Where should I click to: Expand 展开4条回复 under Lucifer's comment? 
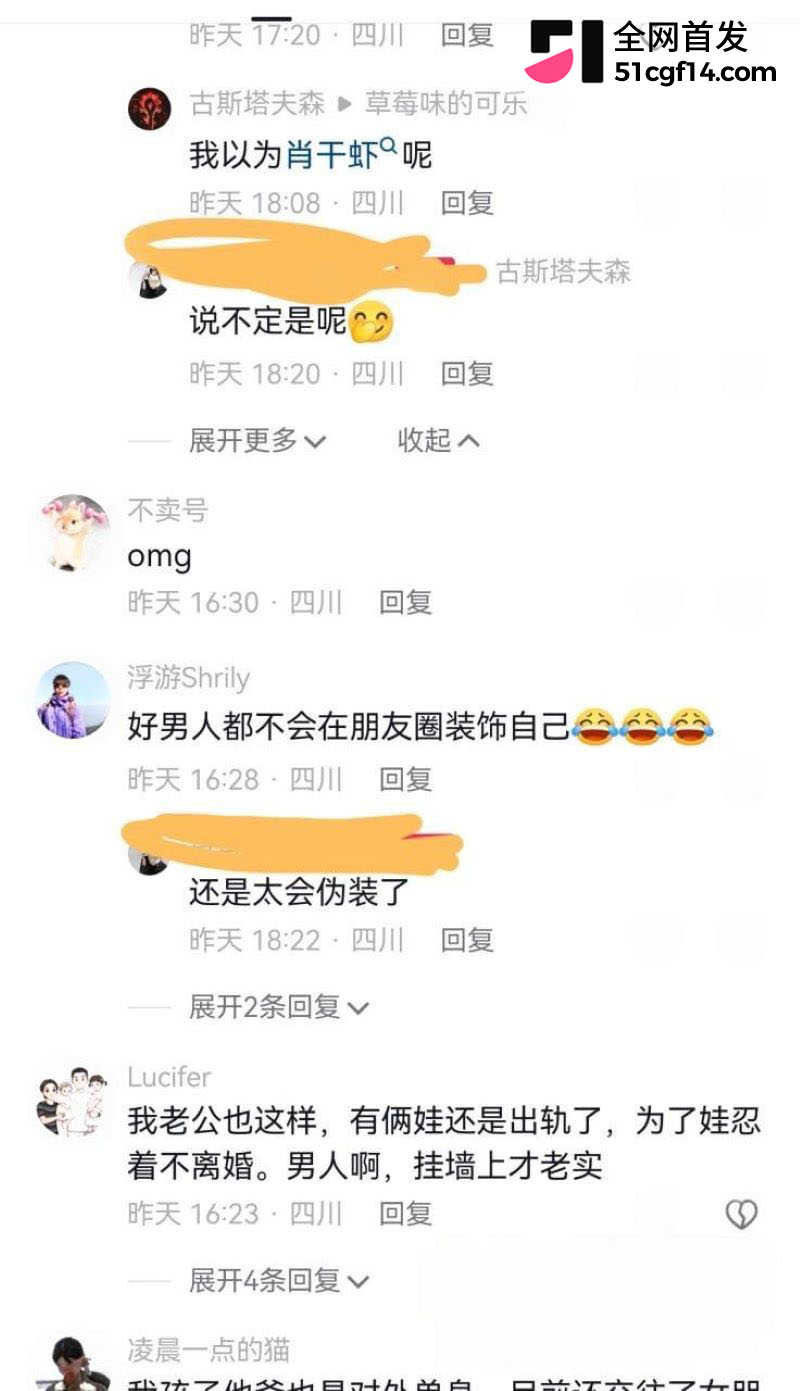point(279,1280)
